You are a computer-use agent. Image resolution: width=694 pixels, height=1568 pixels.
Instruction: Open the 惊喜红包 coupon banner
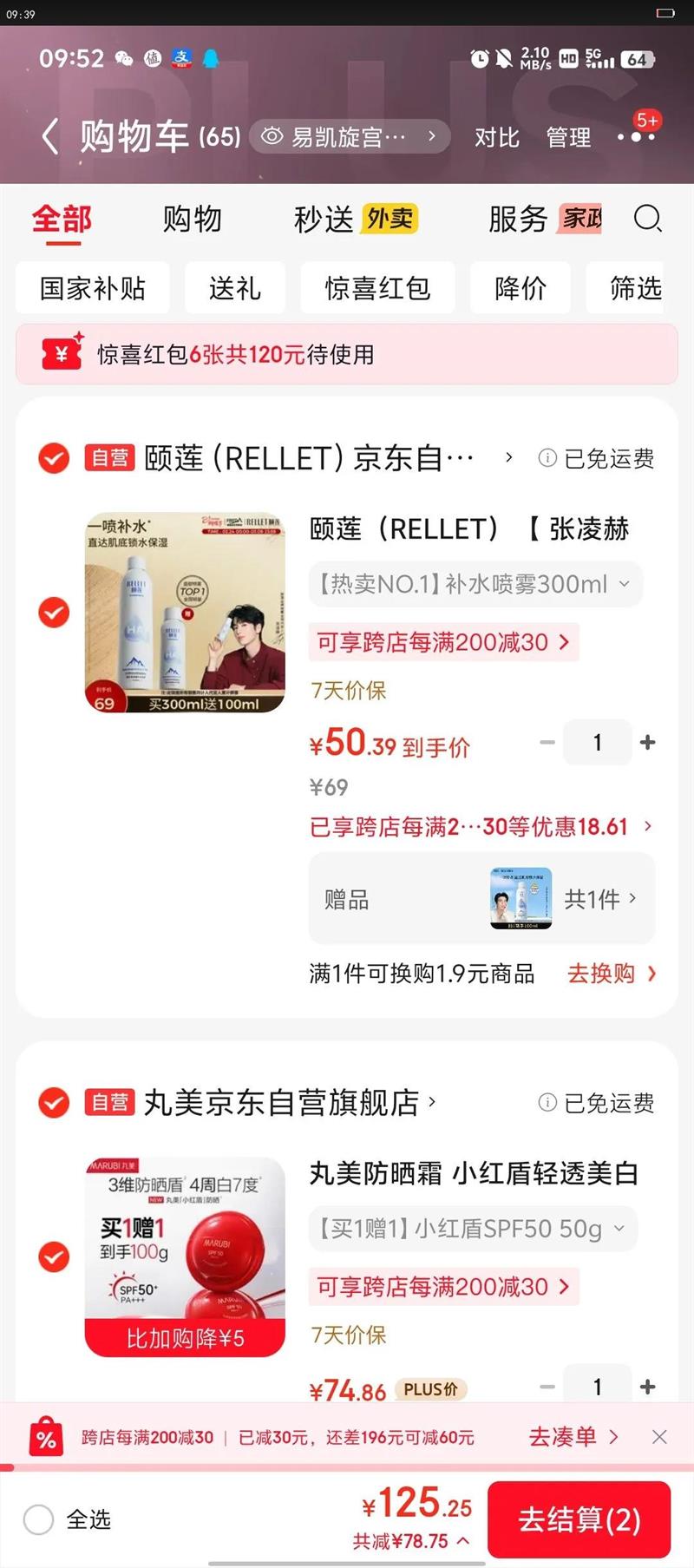point(346,354)
